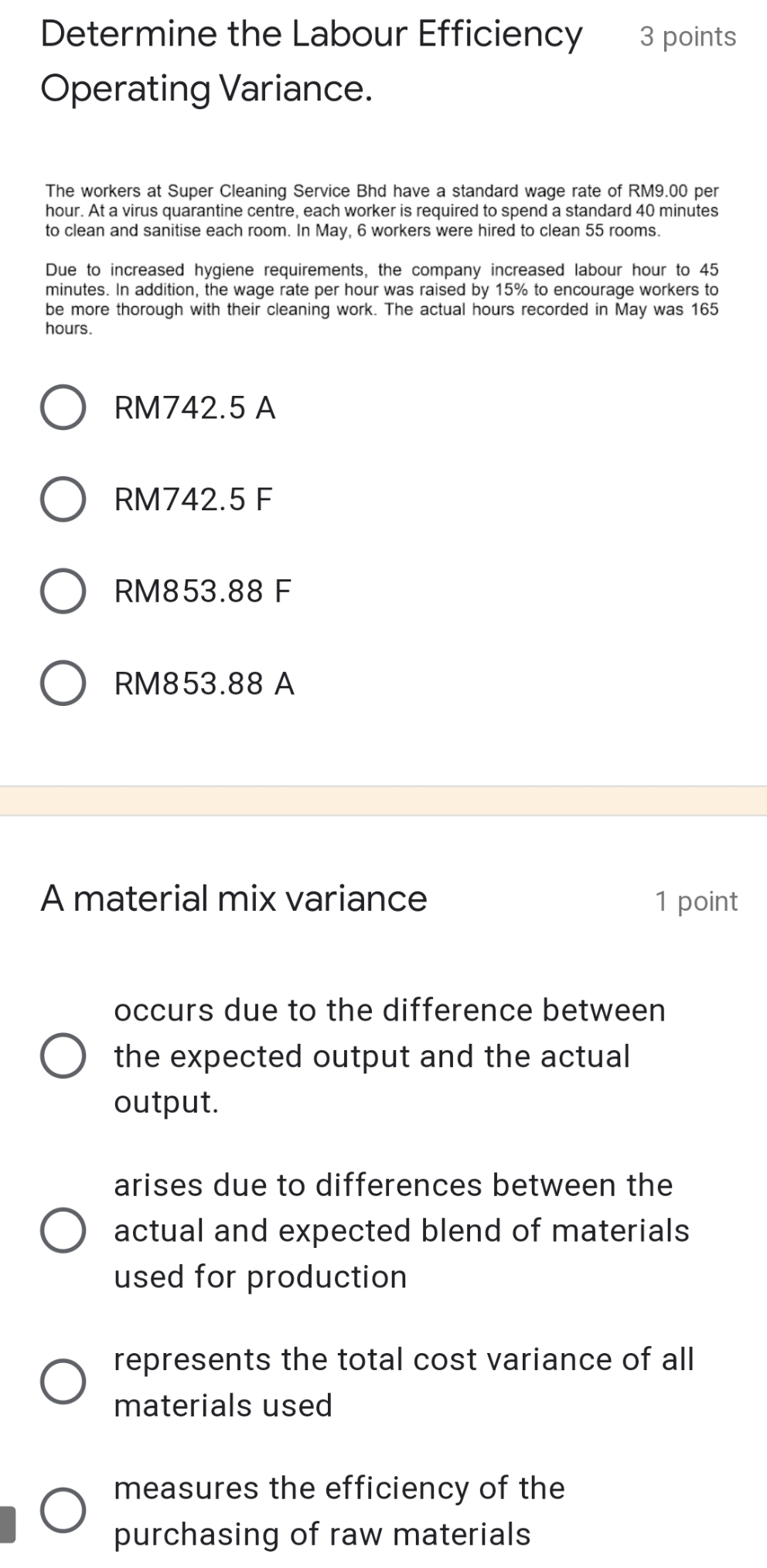Select the RM742.5 F answer option

coord(66,500)
